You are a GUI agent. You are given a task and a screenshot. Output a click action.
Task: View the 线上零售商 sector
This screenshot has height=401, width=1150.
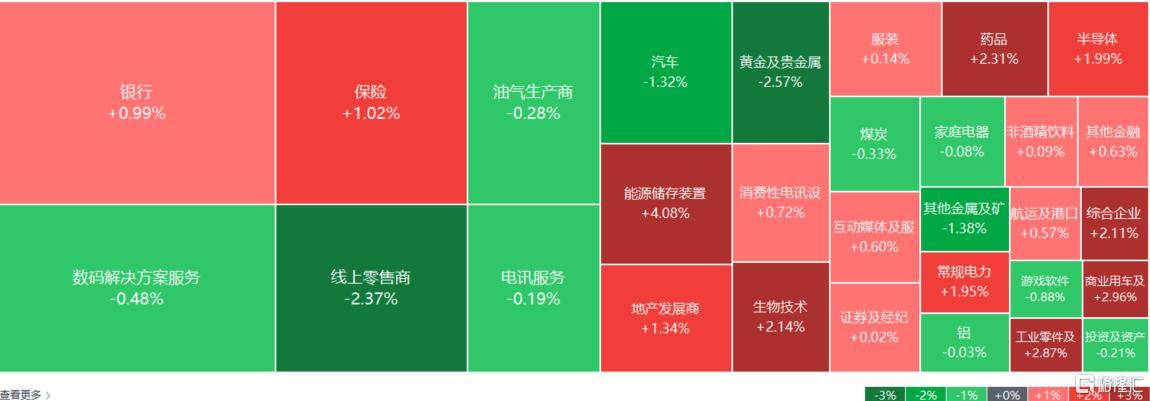[370, 288]
